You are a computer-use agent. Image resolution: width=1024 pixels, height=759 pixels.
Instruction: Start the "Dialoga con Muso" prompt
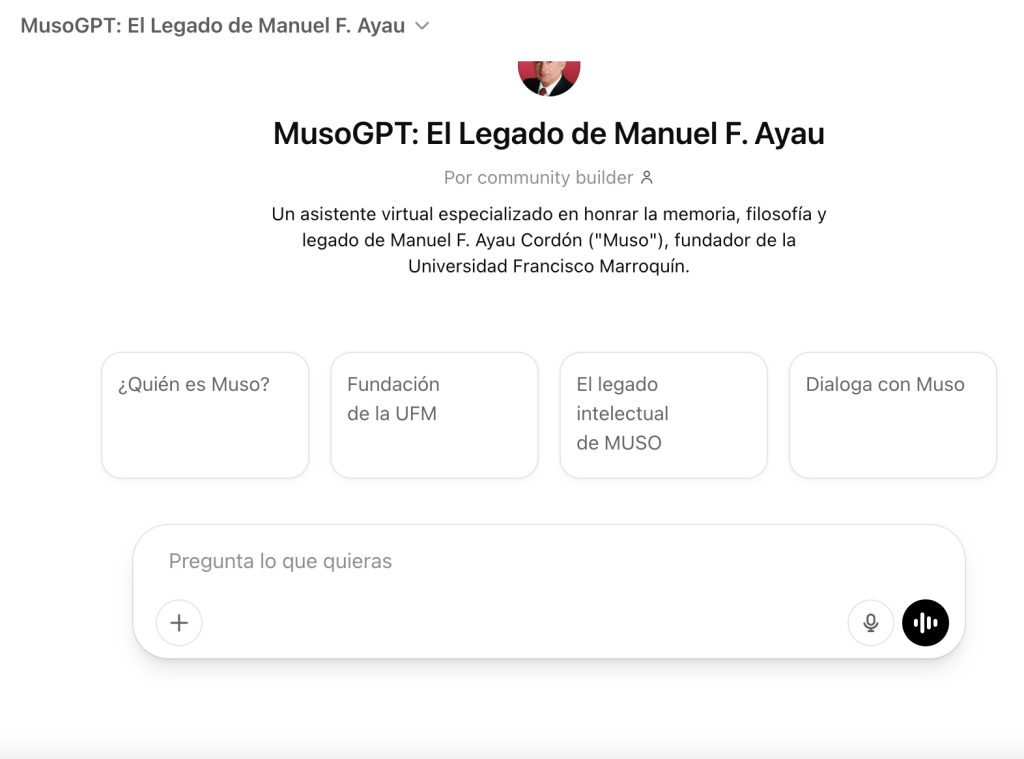[892, 415]
